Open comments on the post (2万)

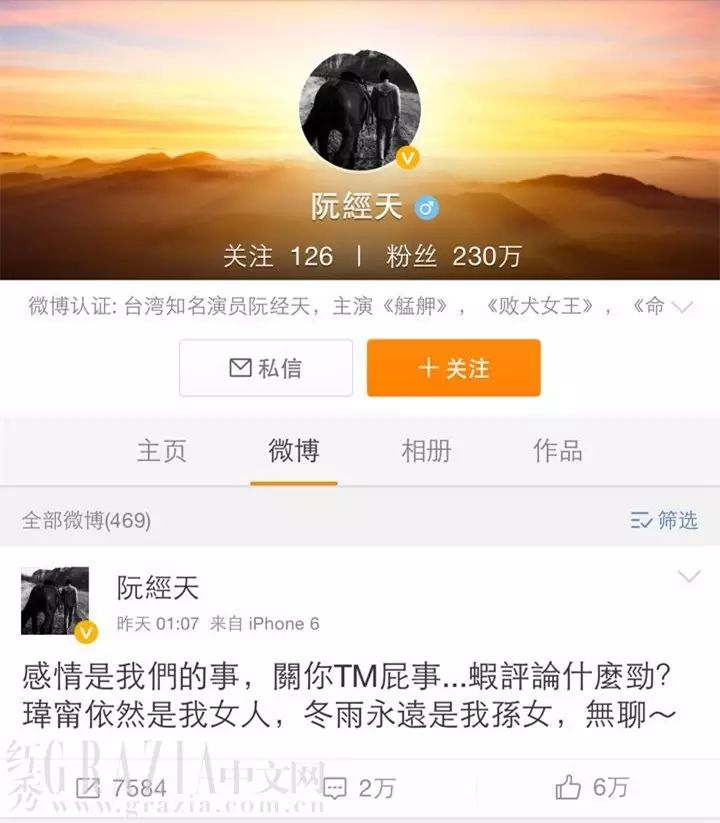[x=360, y=788]
